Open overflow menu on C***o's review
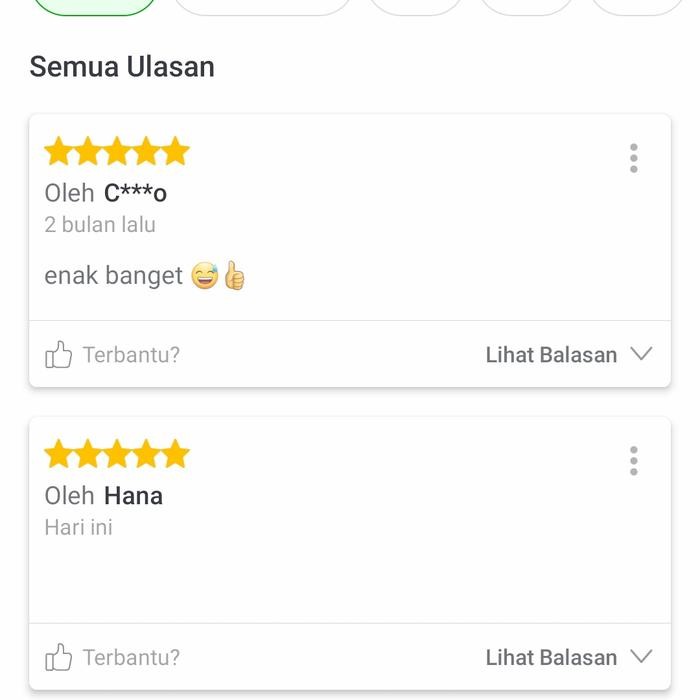This screenshot has width=700, height=700. (x=633, y=158)
